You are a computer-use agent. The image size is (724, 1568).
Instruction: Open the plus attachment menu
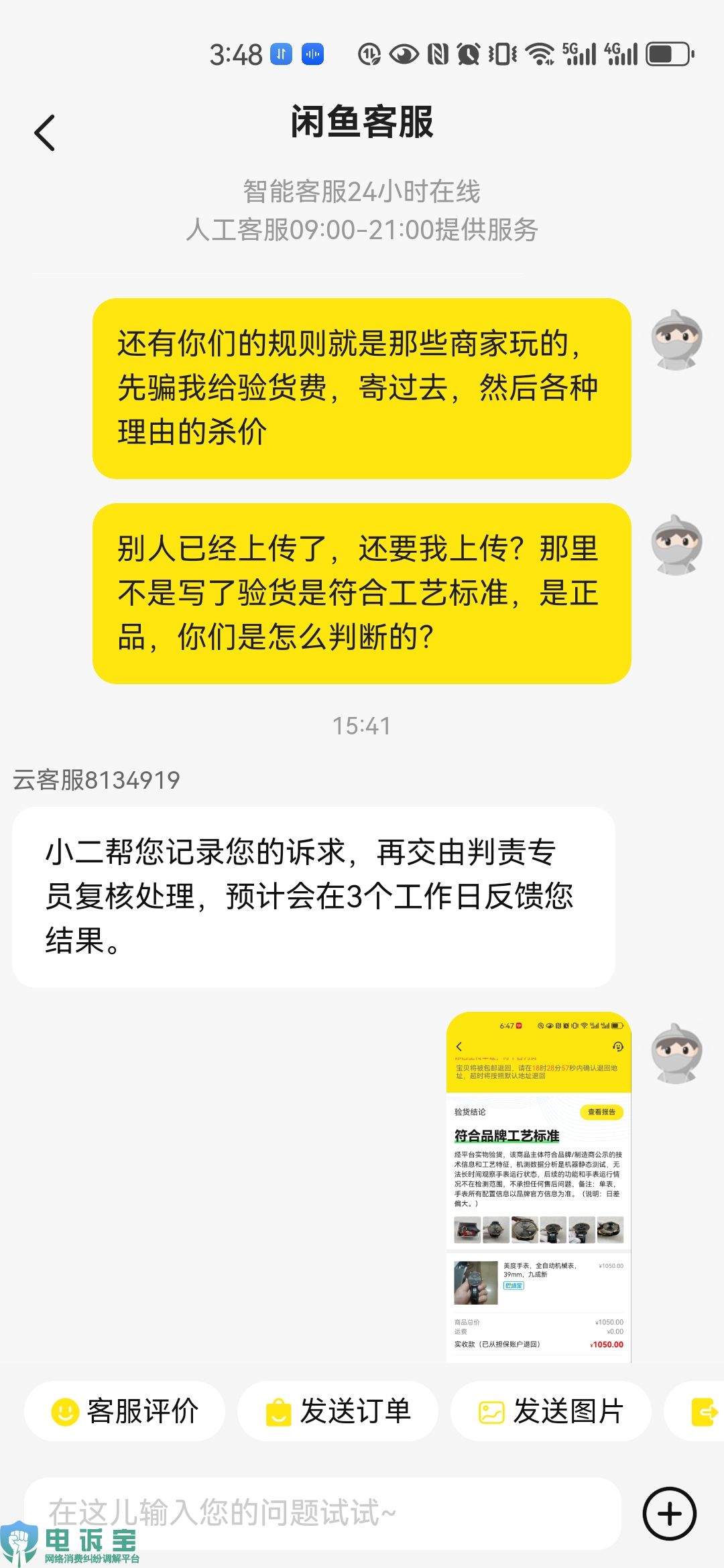pos(669,1514)
